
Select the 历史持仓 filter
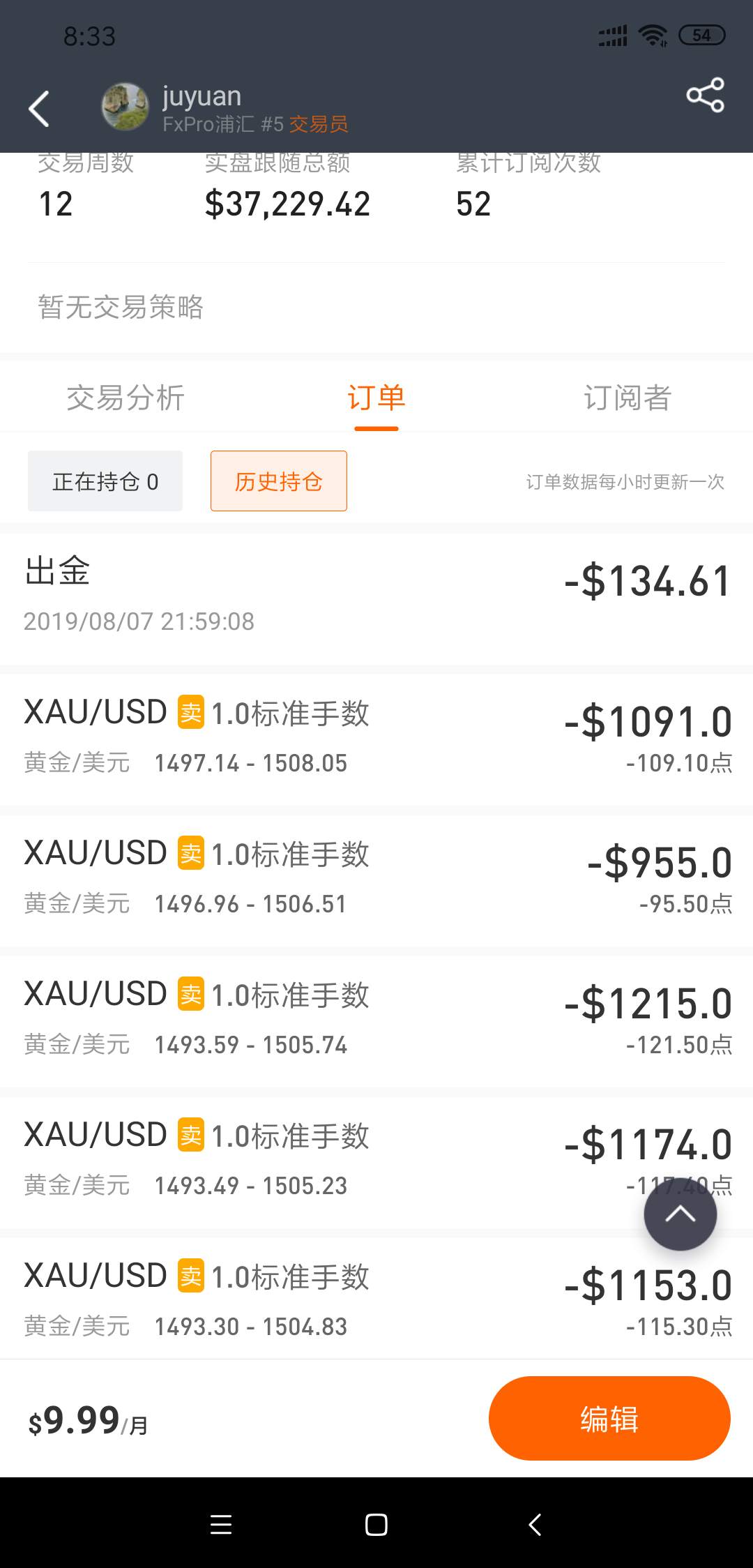[279, 481]
